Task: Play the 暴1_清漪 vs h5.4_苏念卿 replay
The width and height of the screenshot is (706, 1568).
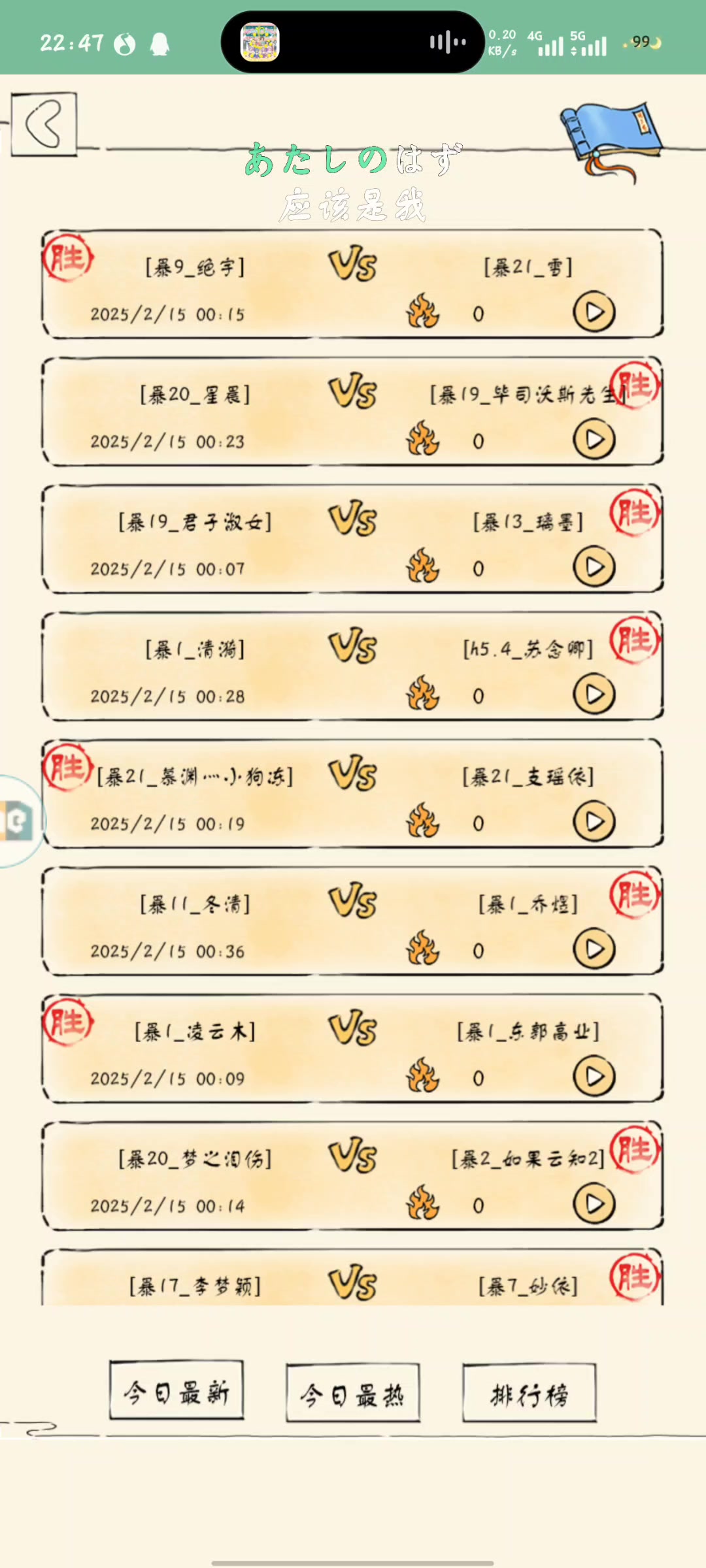Action: [594, 694]
